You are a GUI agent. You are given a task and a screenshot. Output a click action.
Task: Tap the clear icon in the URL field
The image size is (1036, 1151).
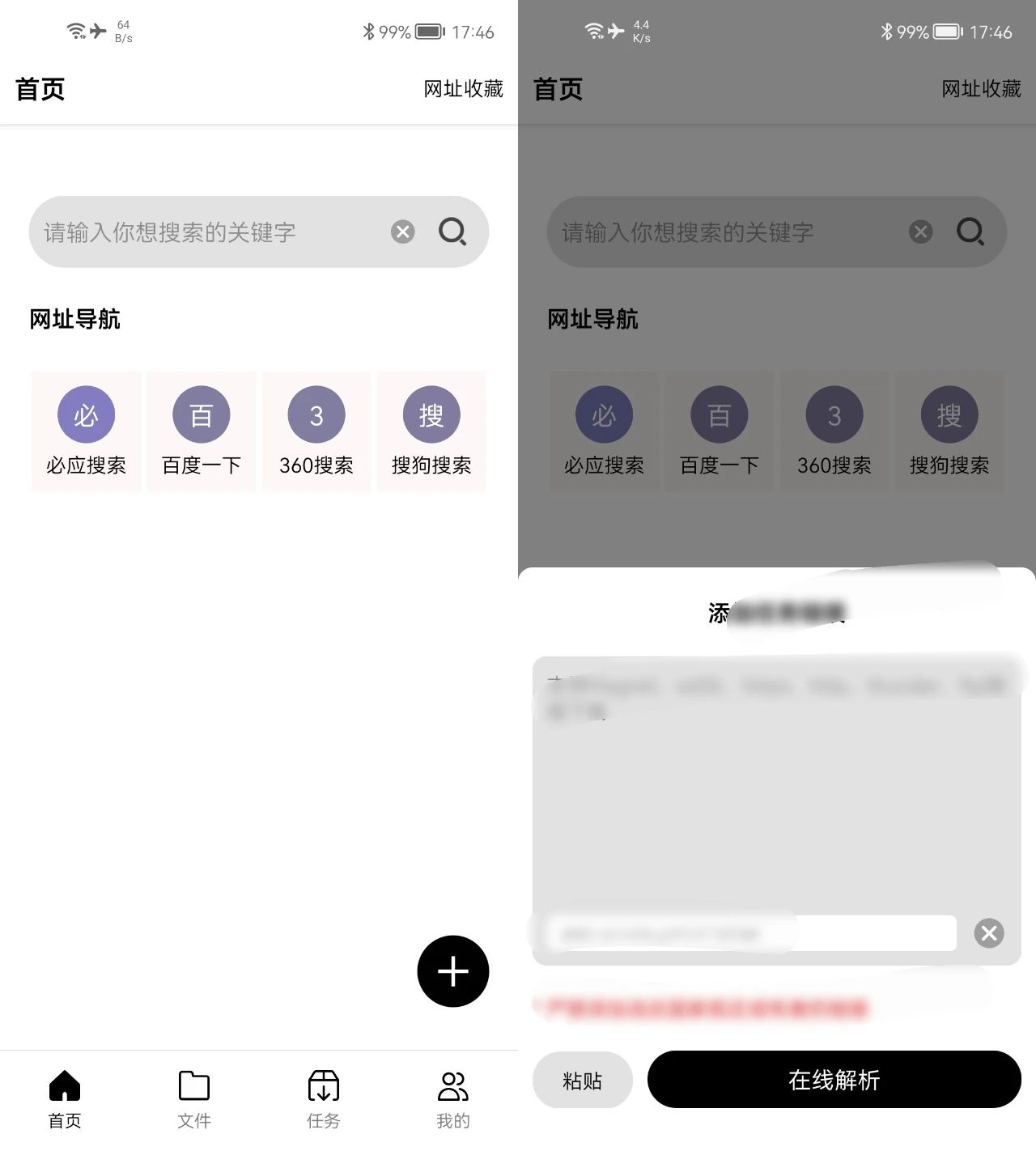(x=988, y=933)
